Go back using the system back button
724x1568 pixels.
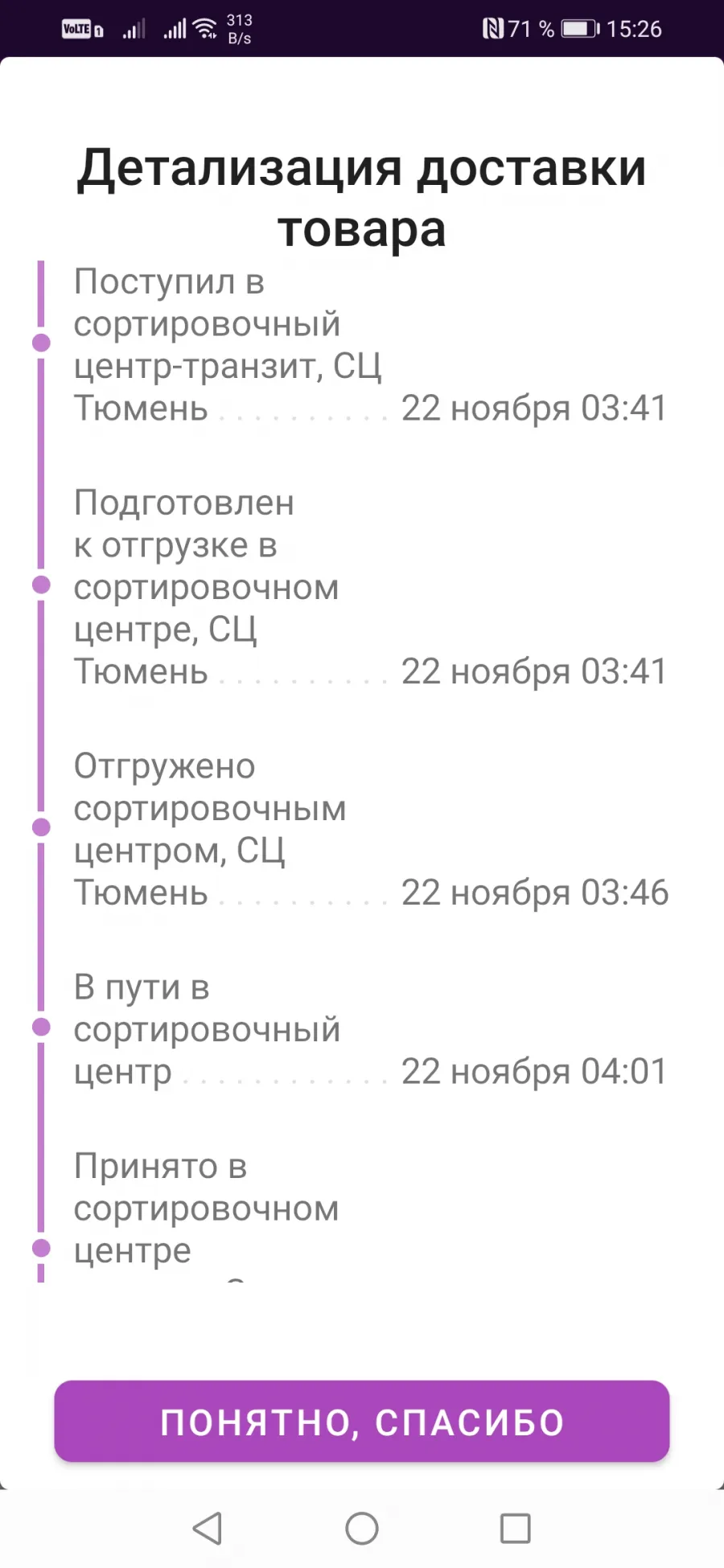click(x=208, y=1528)
